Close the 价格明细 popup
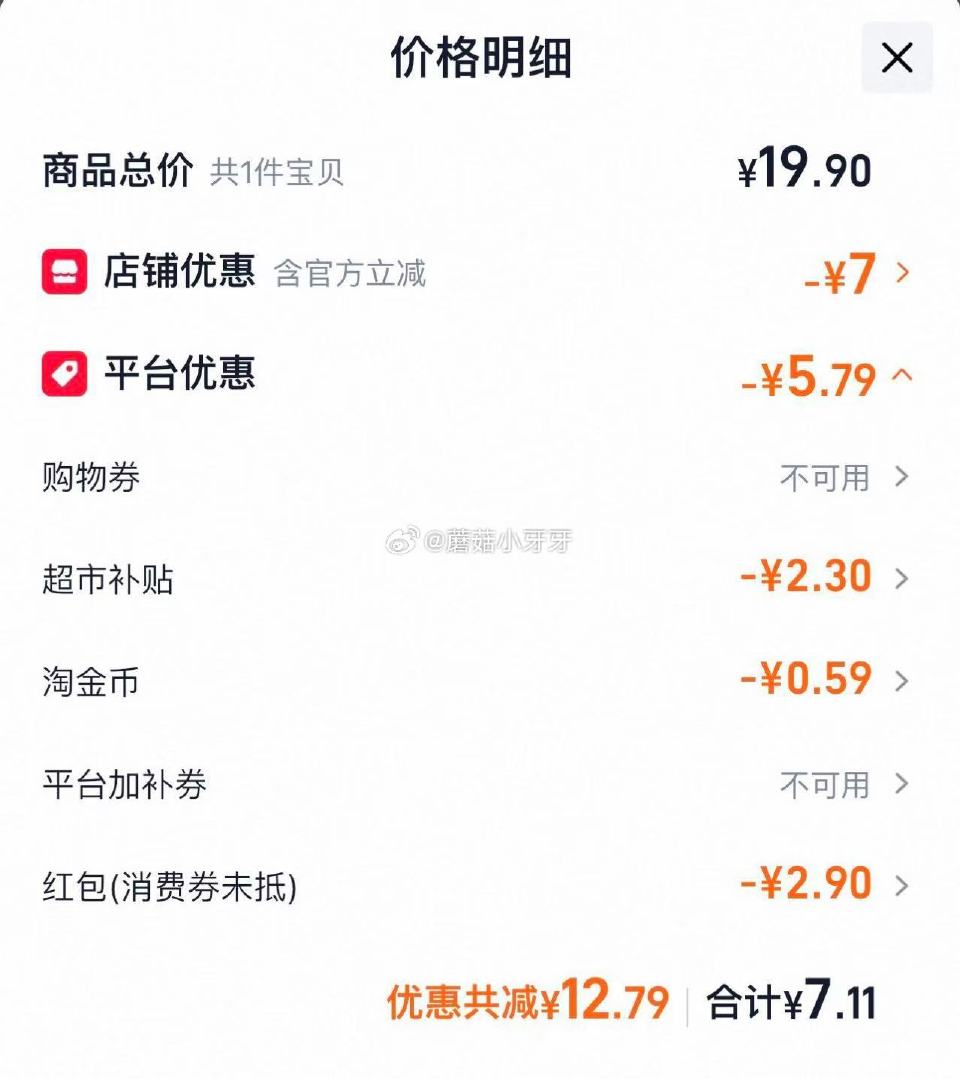 (897, 57)
